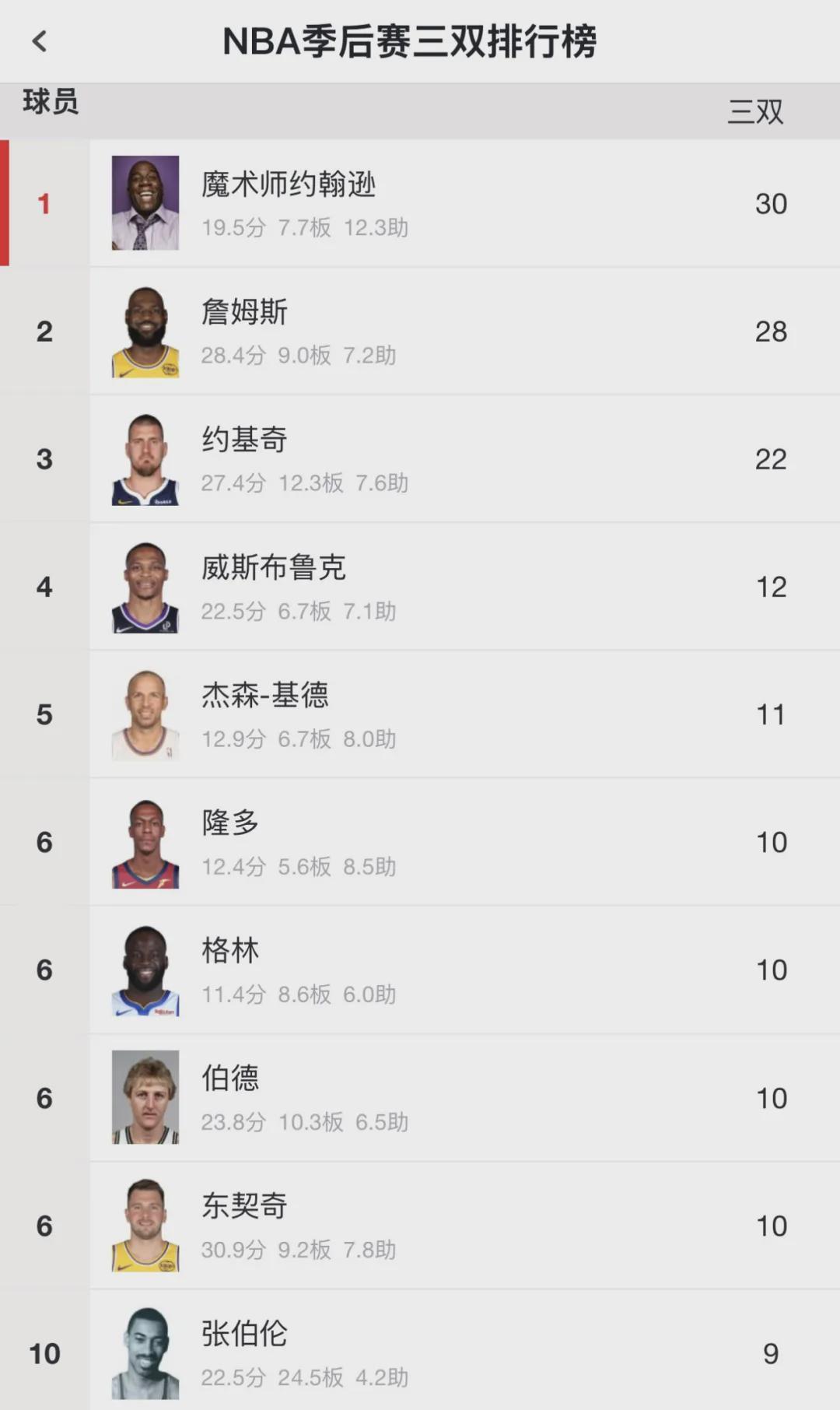Image resolution: width=840 pixels, height=1410 pixels.
Task: Click 伯德's portrait image
Action: tap(146, 1097)
